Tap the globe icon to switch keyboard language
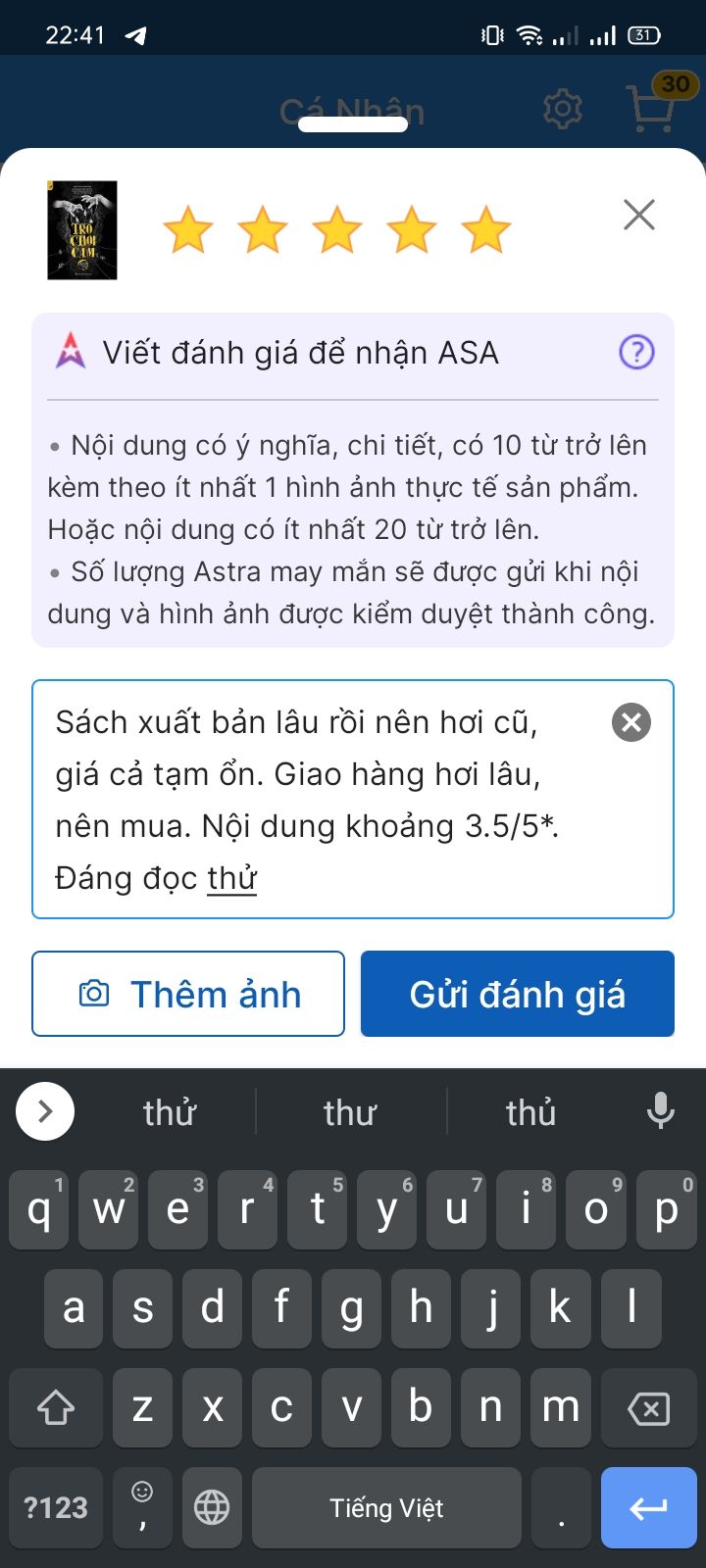This screenshot has height=1568, width=706. (211, 1507)
